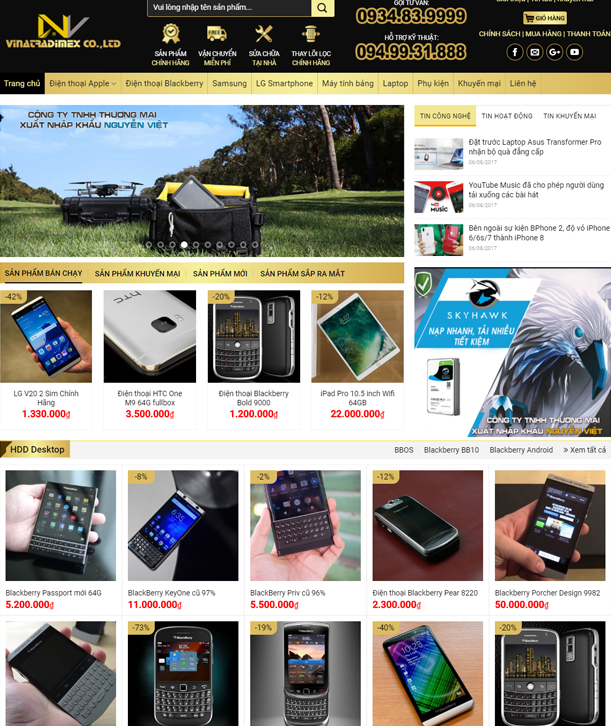Open the Giỏ hàng shopping cart
This screenshot has width=611, height=726.
543,18
